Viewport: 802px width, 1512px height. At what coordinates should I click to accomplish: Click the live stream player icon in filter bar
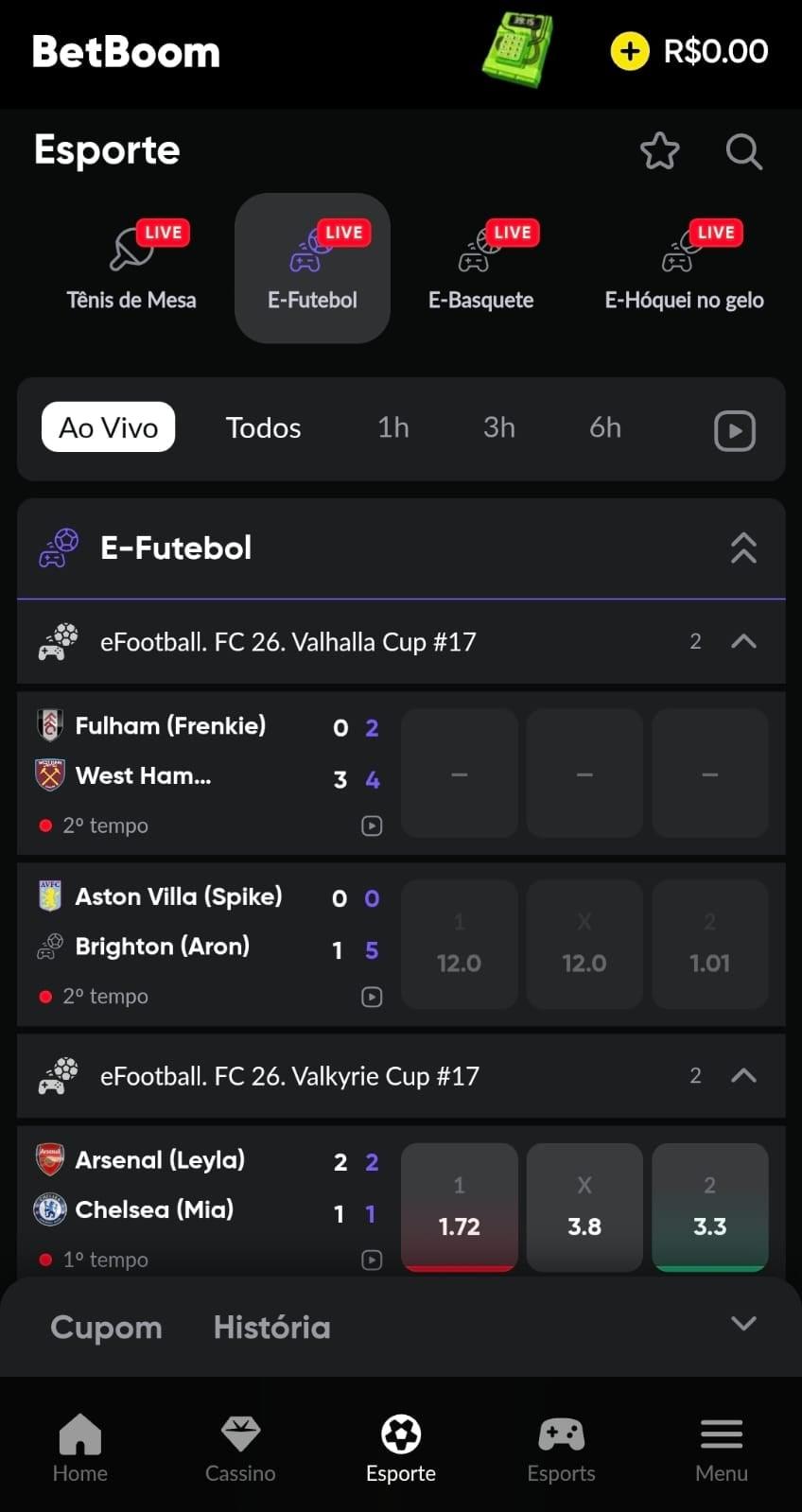[x=735, y=430]
